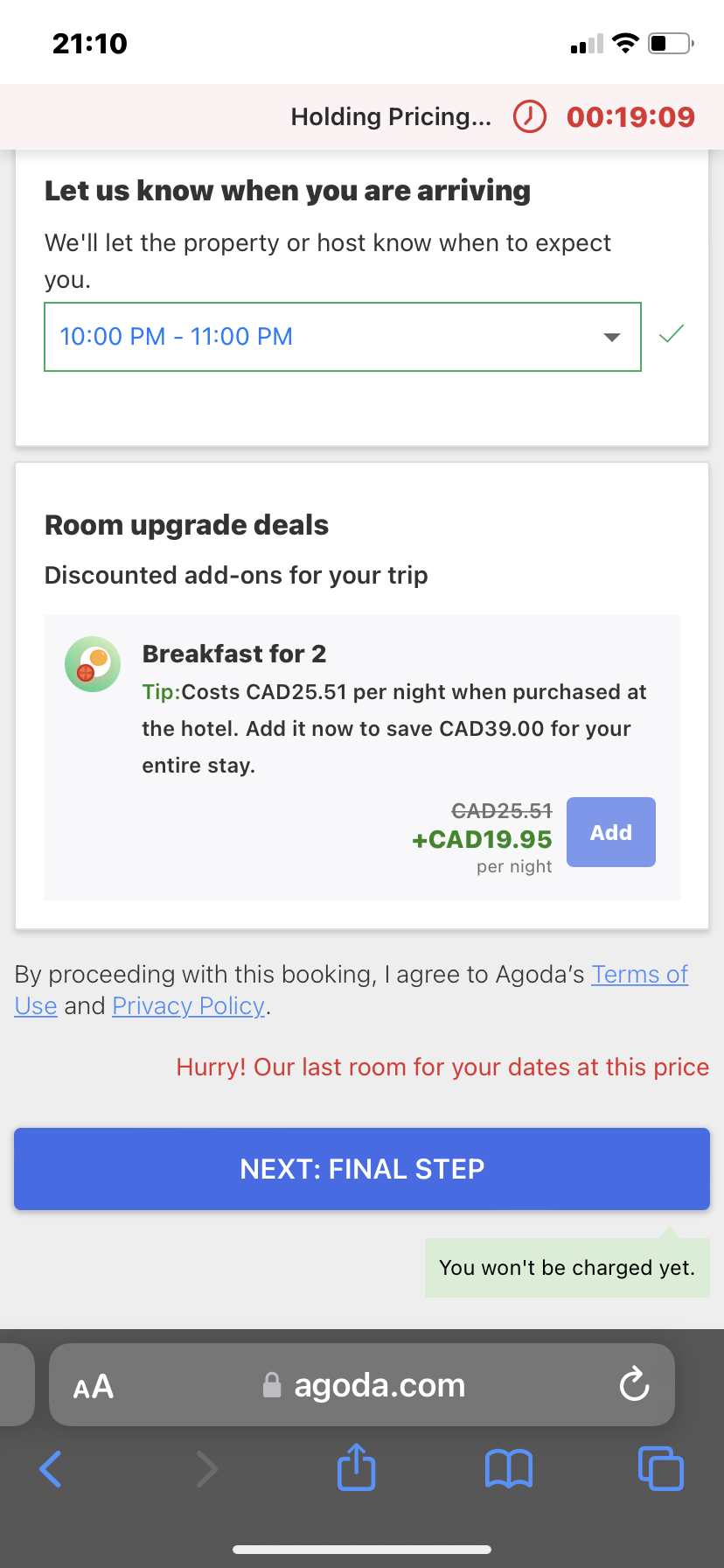This screenshot has height=1568, width=724.
Task: Open Agoda's Terms of Use
Action: (x=639, y=974)
